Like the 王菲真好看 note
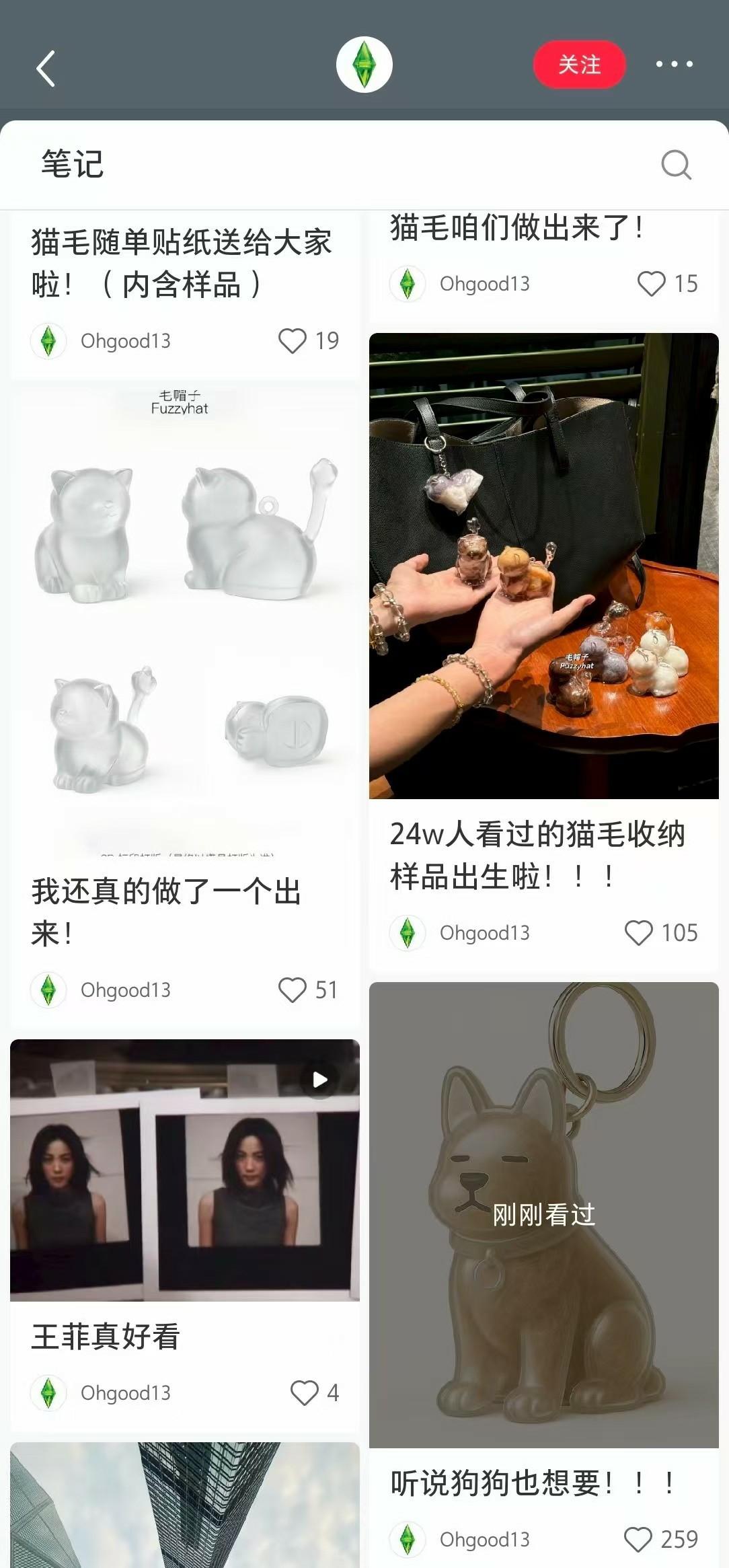 pos(304,1392)
